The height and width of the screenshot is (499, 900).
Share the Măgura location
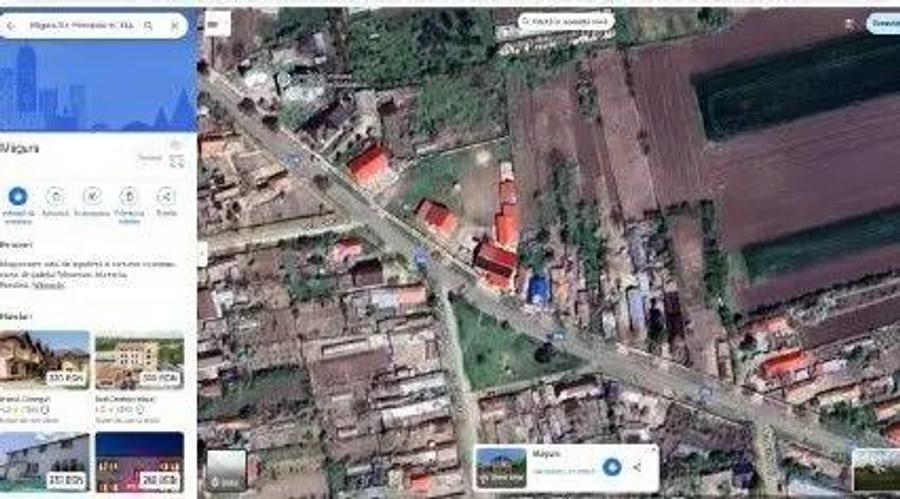click(x=166, y=197)
